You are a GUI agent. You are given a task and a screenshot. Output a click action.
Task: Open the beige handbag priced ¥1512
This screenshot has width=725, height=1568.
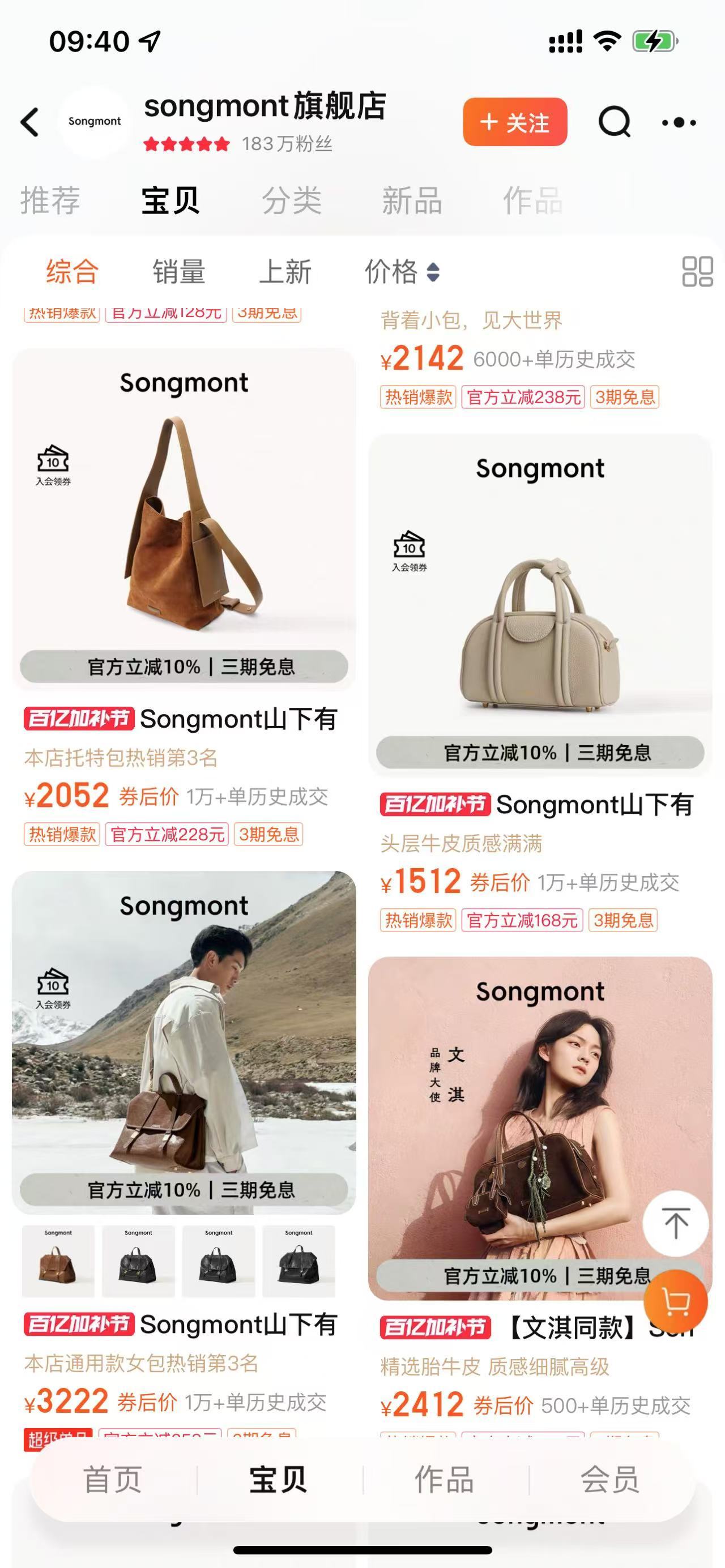[x=540, y=603]
